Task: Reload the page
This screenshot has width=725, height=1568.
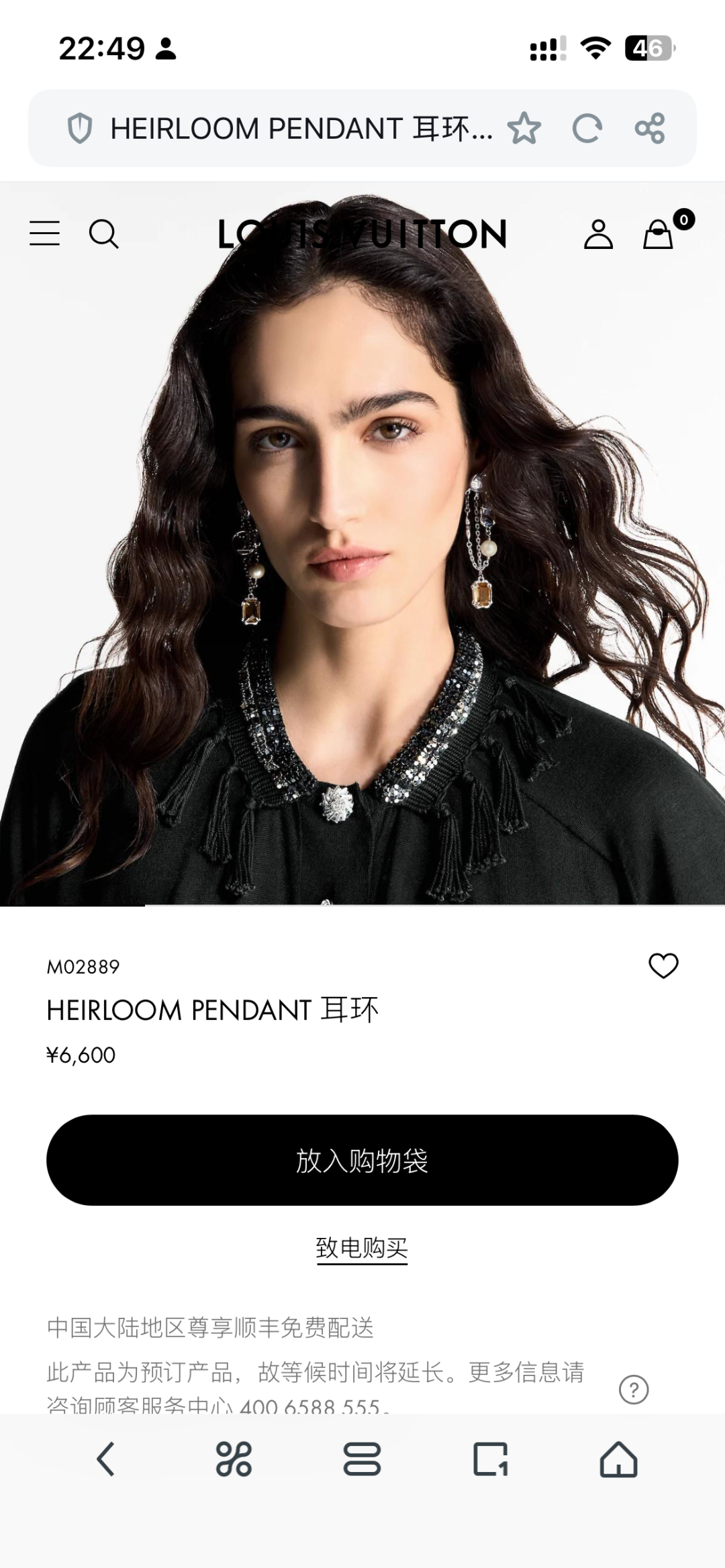Action: [x=587, y=128]
